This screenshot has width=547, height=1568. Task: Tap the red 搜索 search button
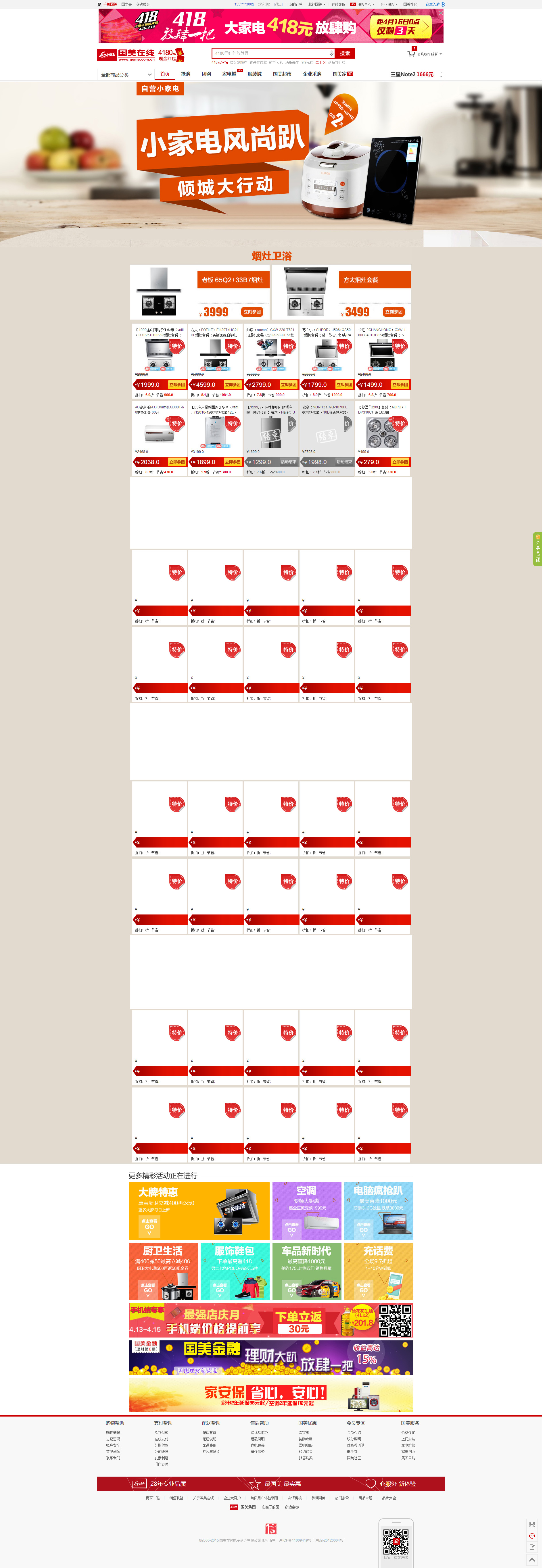345,53
